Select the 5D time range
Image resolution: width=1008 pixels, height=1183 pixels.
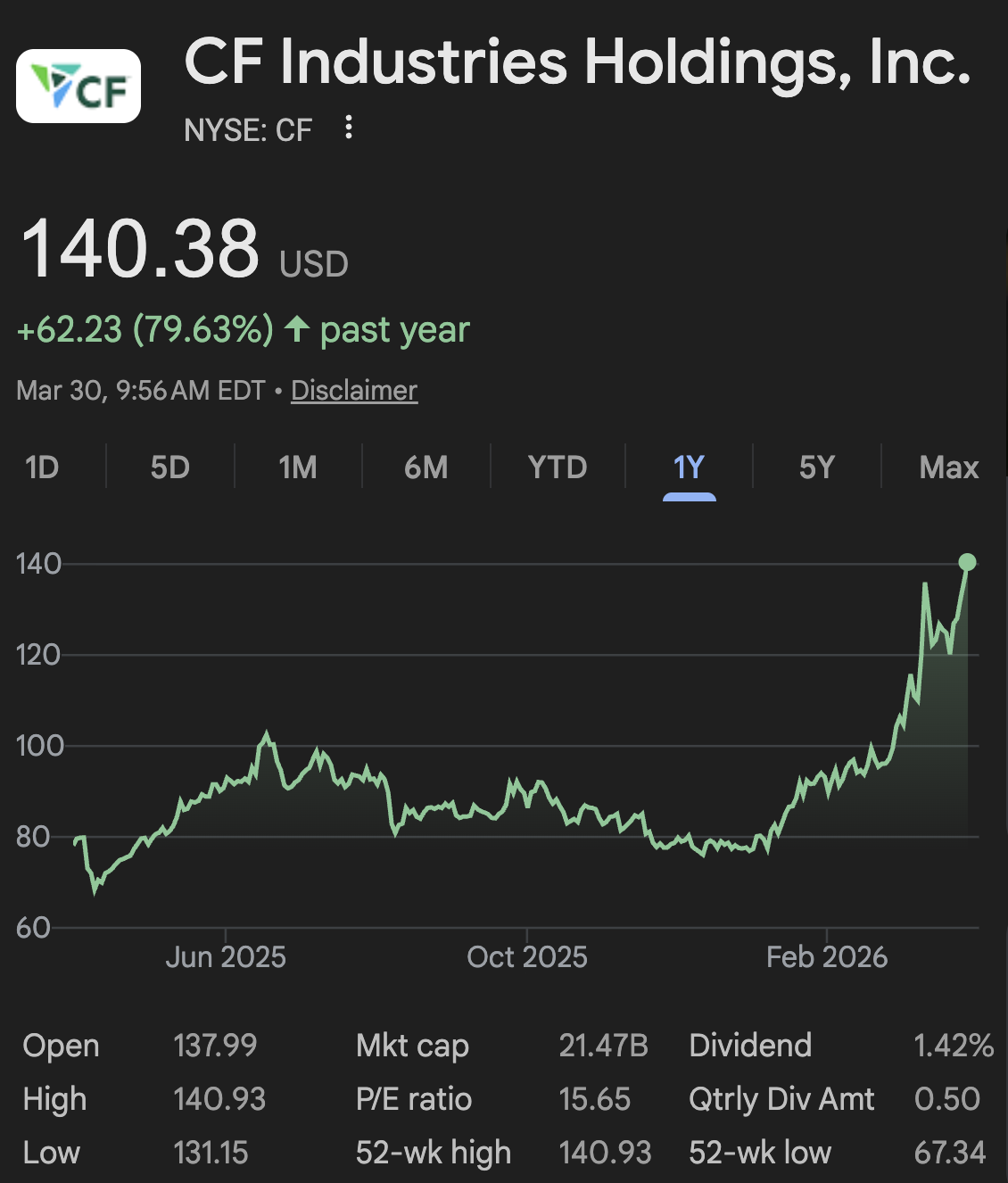click(x=169, y=467)
